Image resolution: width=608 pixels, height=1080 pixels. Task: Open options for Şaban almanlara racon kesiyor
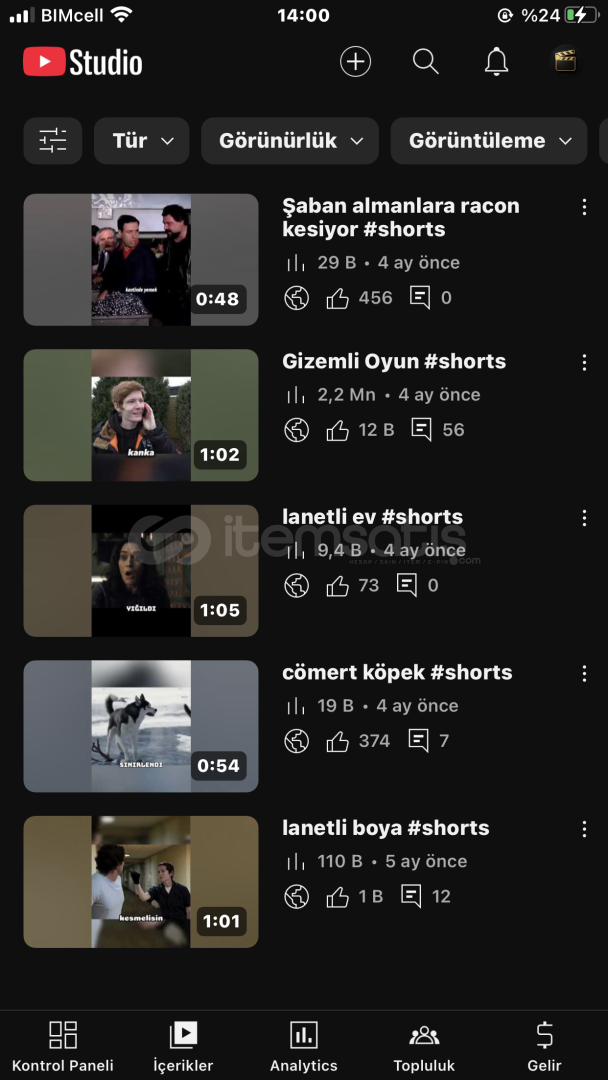pos(584,207)
